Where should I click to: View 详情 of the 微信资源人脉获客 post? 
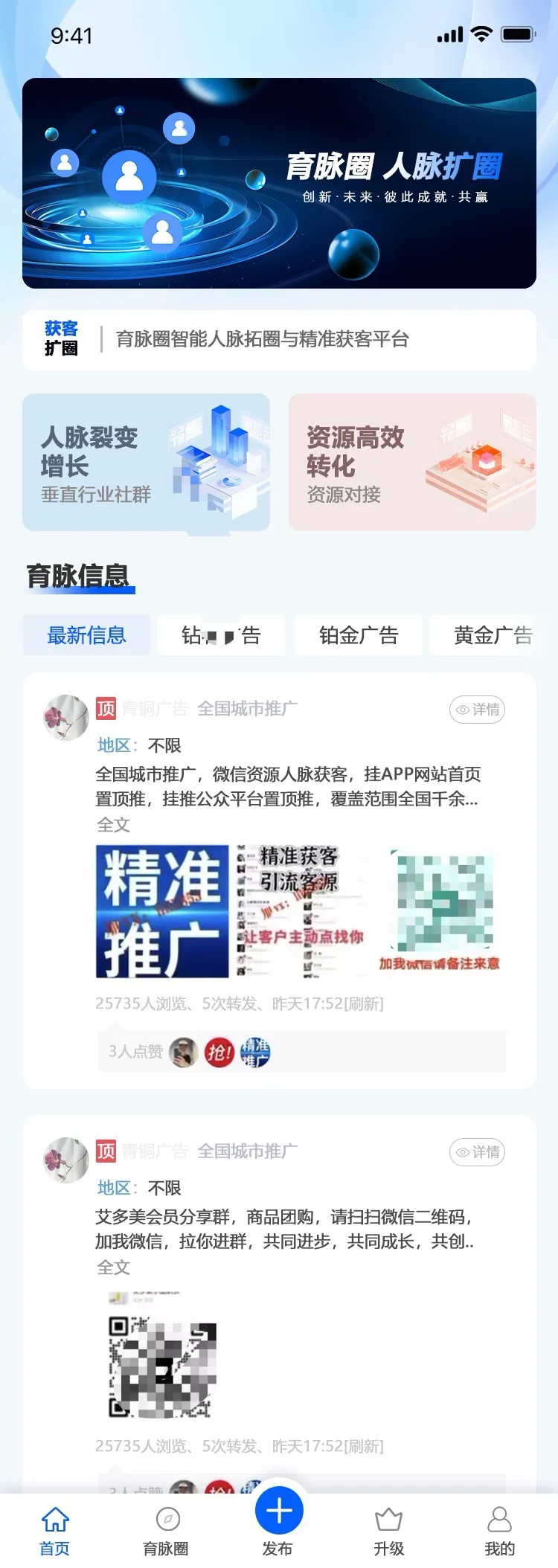coord(478,710)
